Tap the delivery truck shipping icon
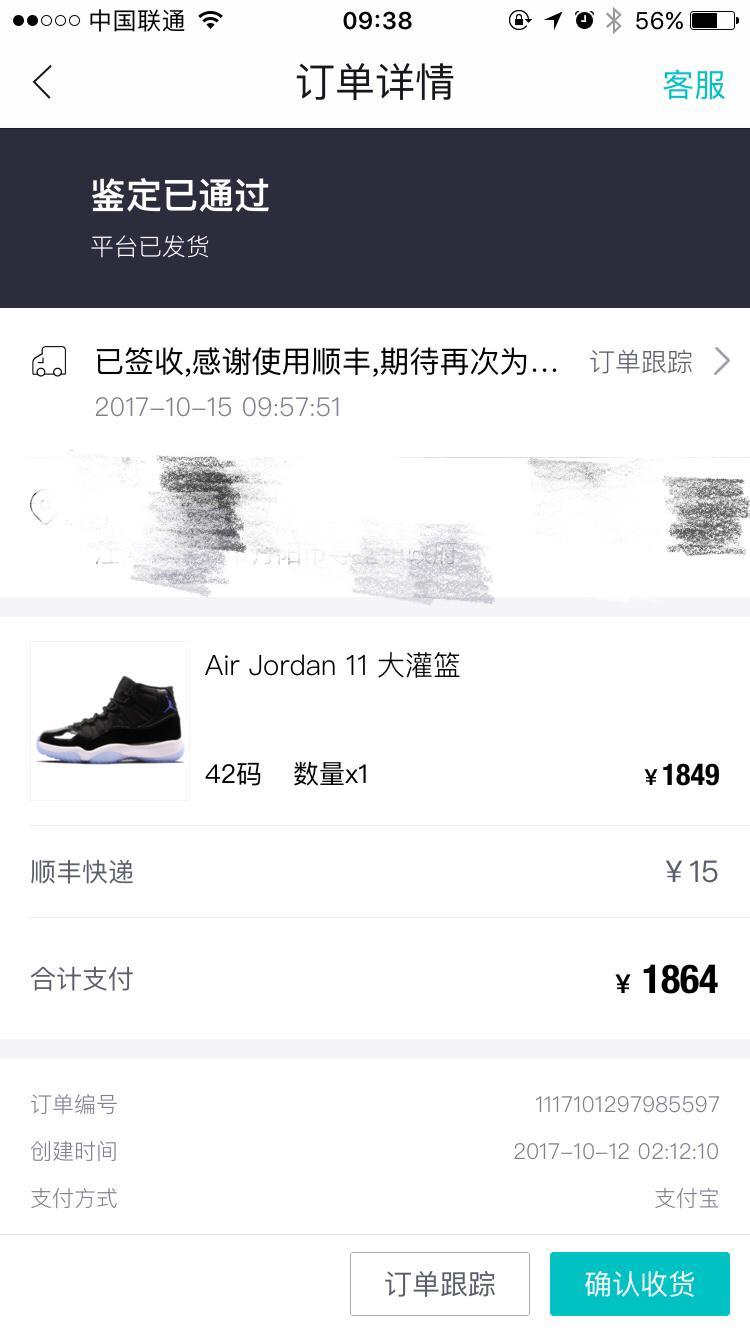The height and width of the screenshot is (1334, 750). (x=45, y=360)
